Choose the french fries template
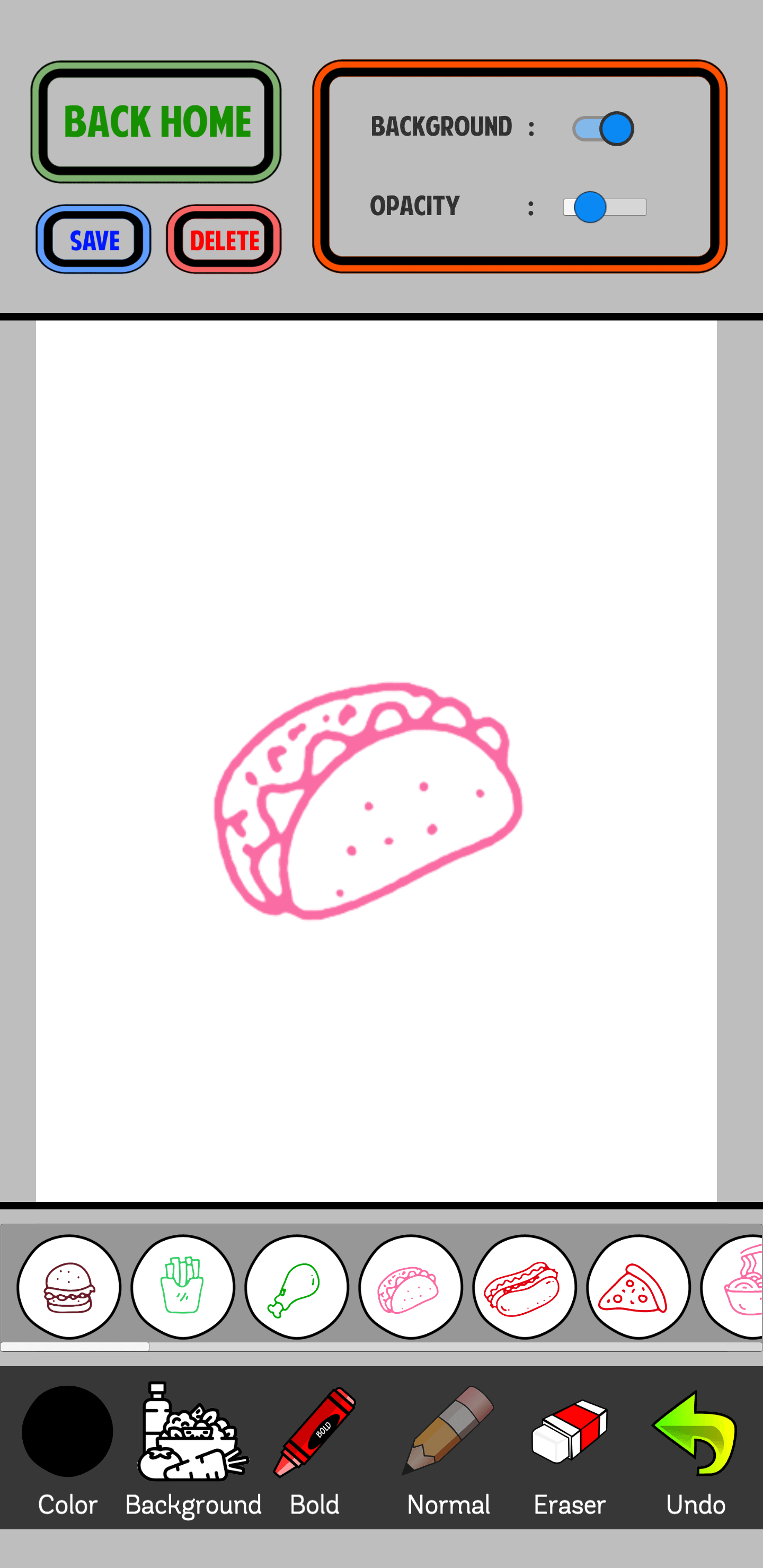The height and width of the screenshot is (1568, 763). click(x=183, y=1287)
